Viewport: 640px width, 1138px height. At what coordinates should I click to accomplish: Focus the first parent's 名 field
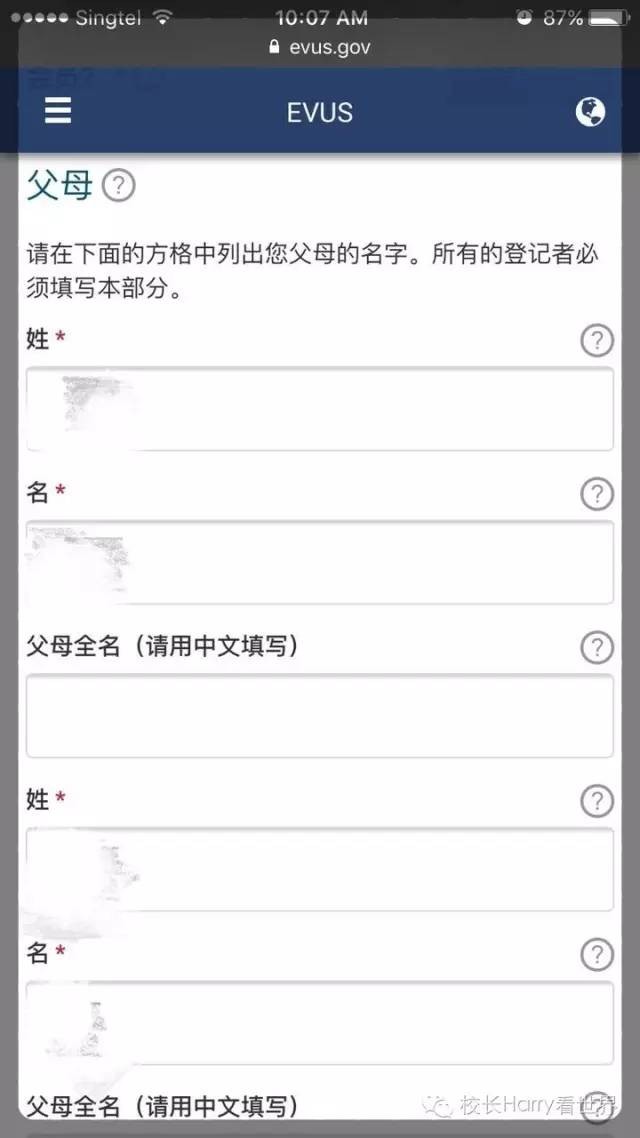click(x=319, y=562)
